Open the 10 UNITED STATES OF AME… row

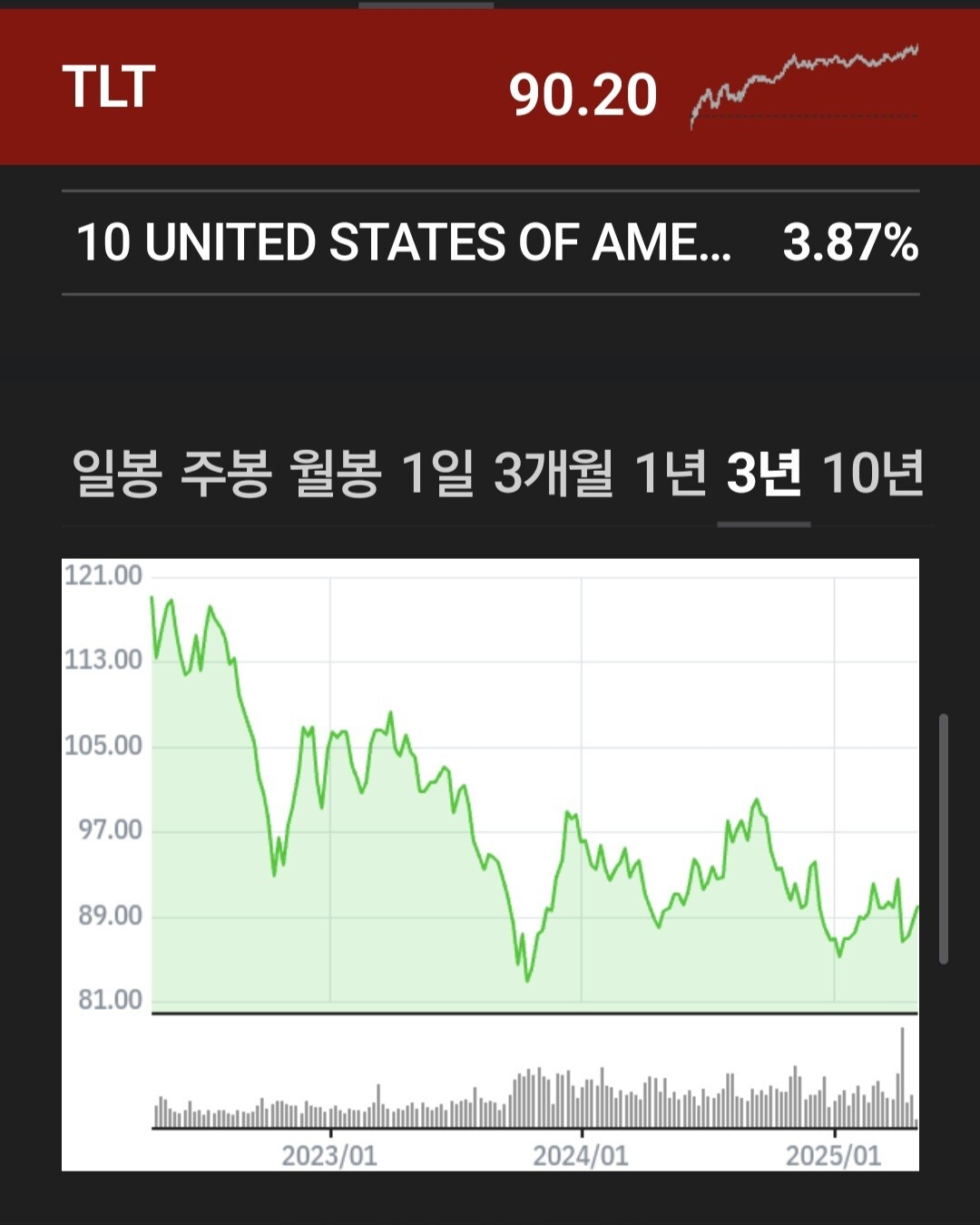(x=490, y=243)
